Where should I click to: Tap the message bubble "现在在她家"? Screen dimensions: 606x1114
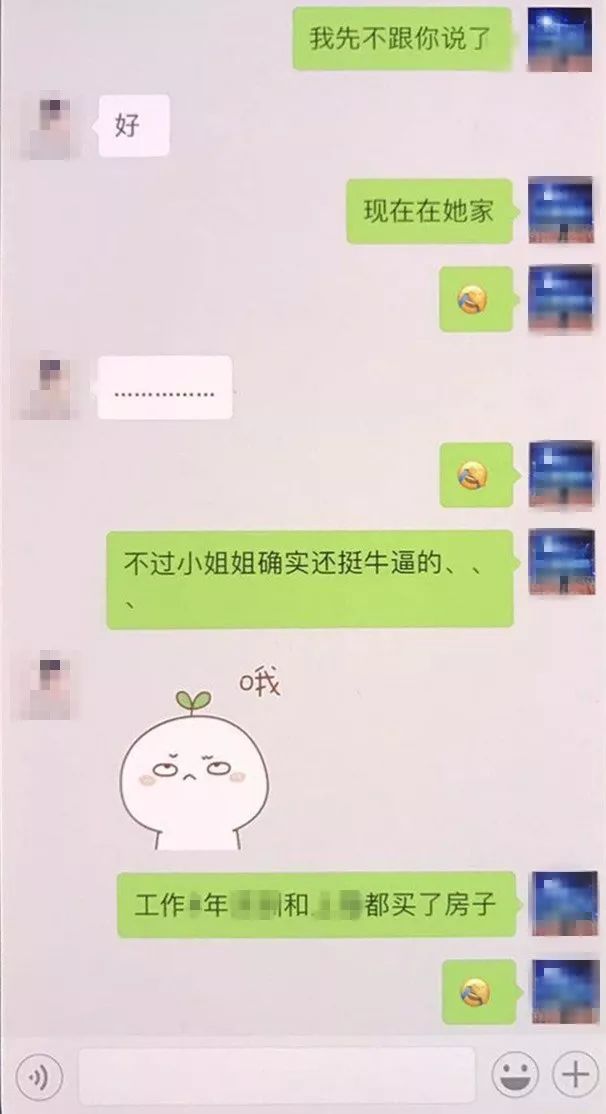[x=429, y=212]
